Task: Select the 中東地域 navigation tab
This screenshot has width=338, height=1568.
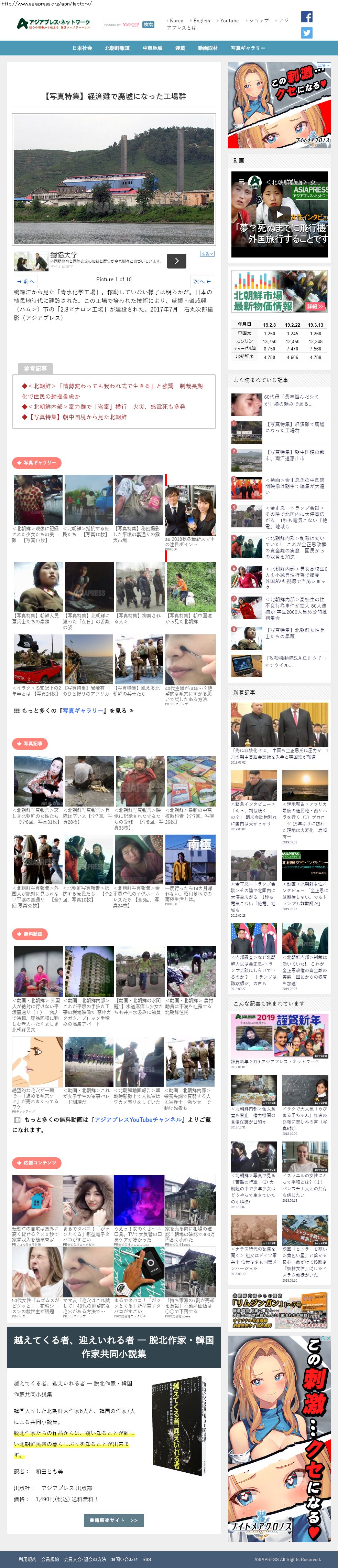Action: [x=153, y=48]
